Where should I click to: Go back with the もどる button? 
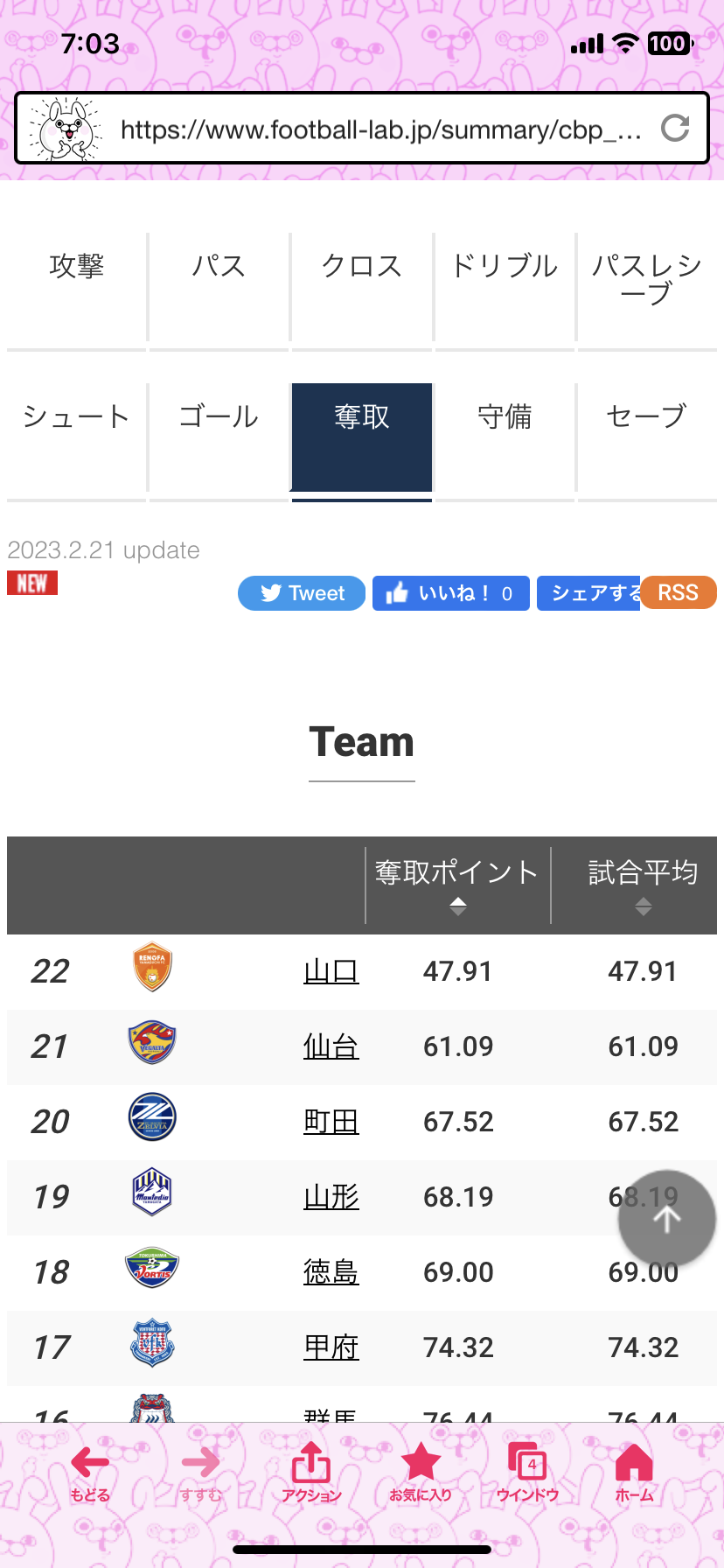click(90, 1473)
